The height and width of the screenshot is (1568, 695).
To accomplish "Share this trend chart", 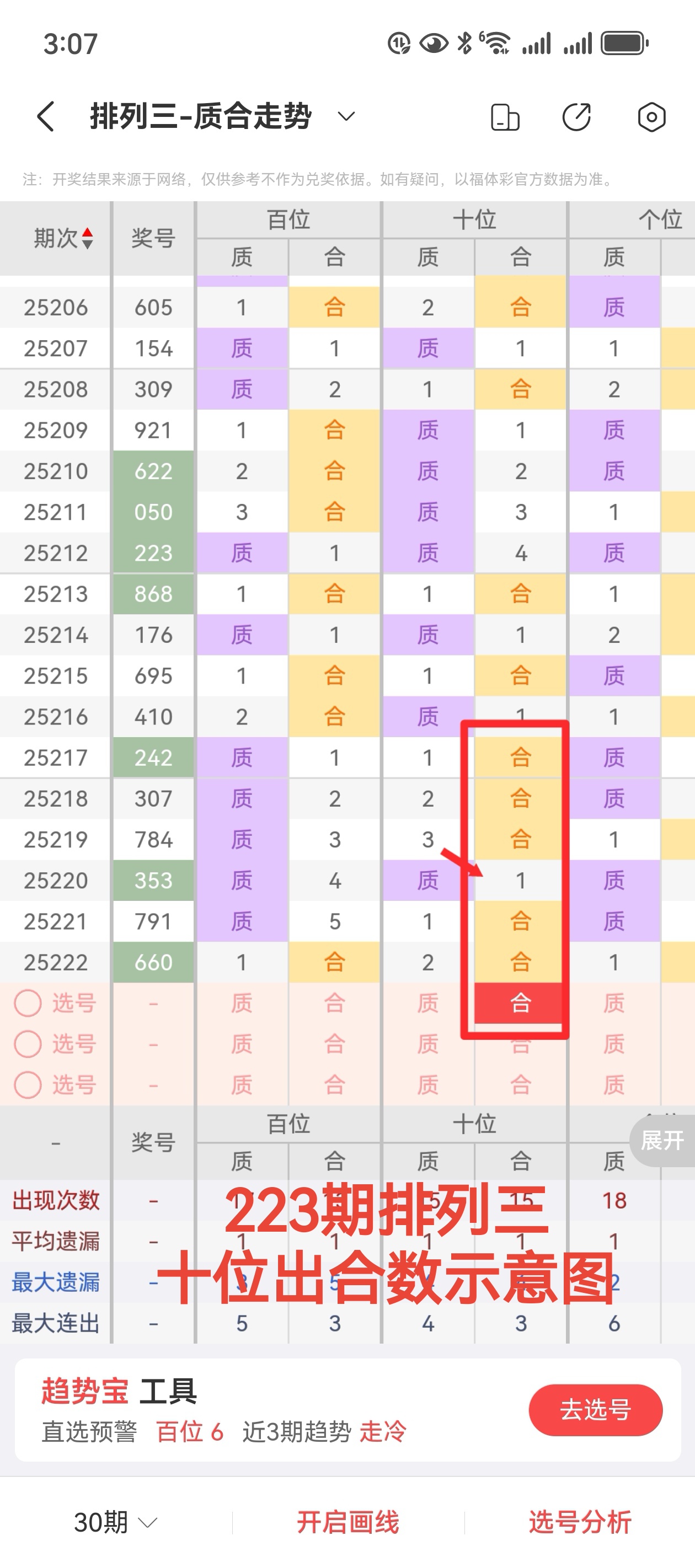I will click(x=576, y=117).
